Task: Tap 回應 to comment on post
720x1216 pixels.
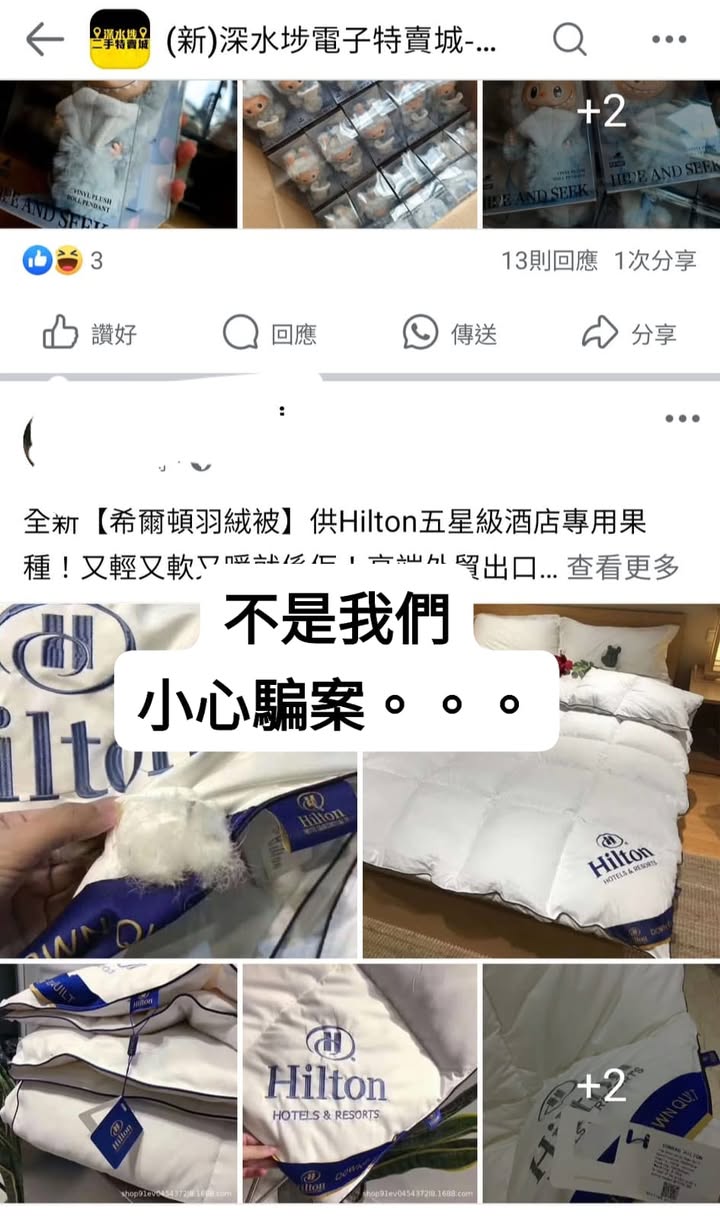Action: coord(270,333)
